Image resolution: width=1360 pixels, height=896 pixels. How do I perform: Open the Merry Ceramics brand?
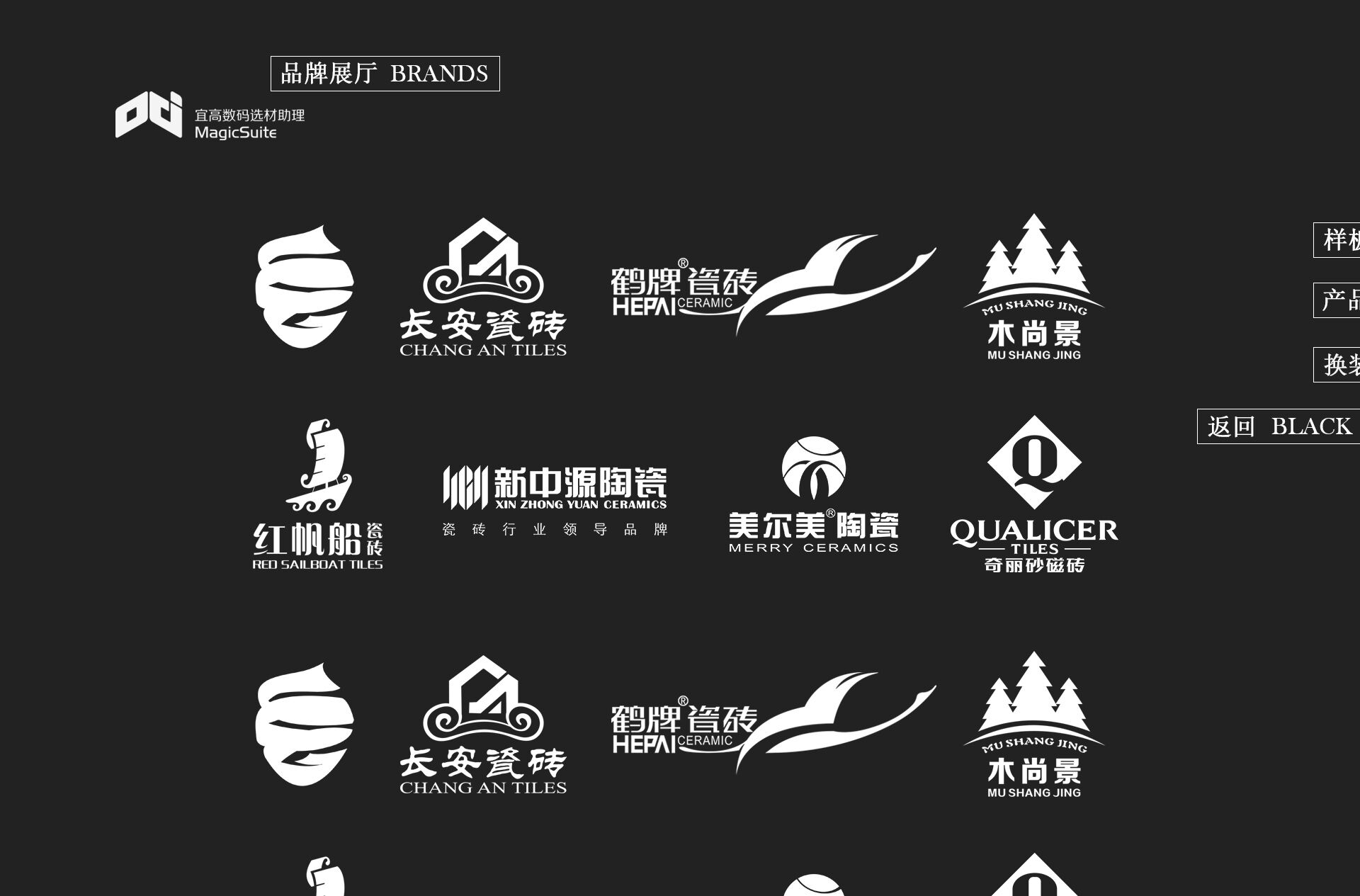tap(813, 495)
